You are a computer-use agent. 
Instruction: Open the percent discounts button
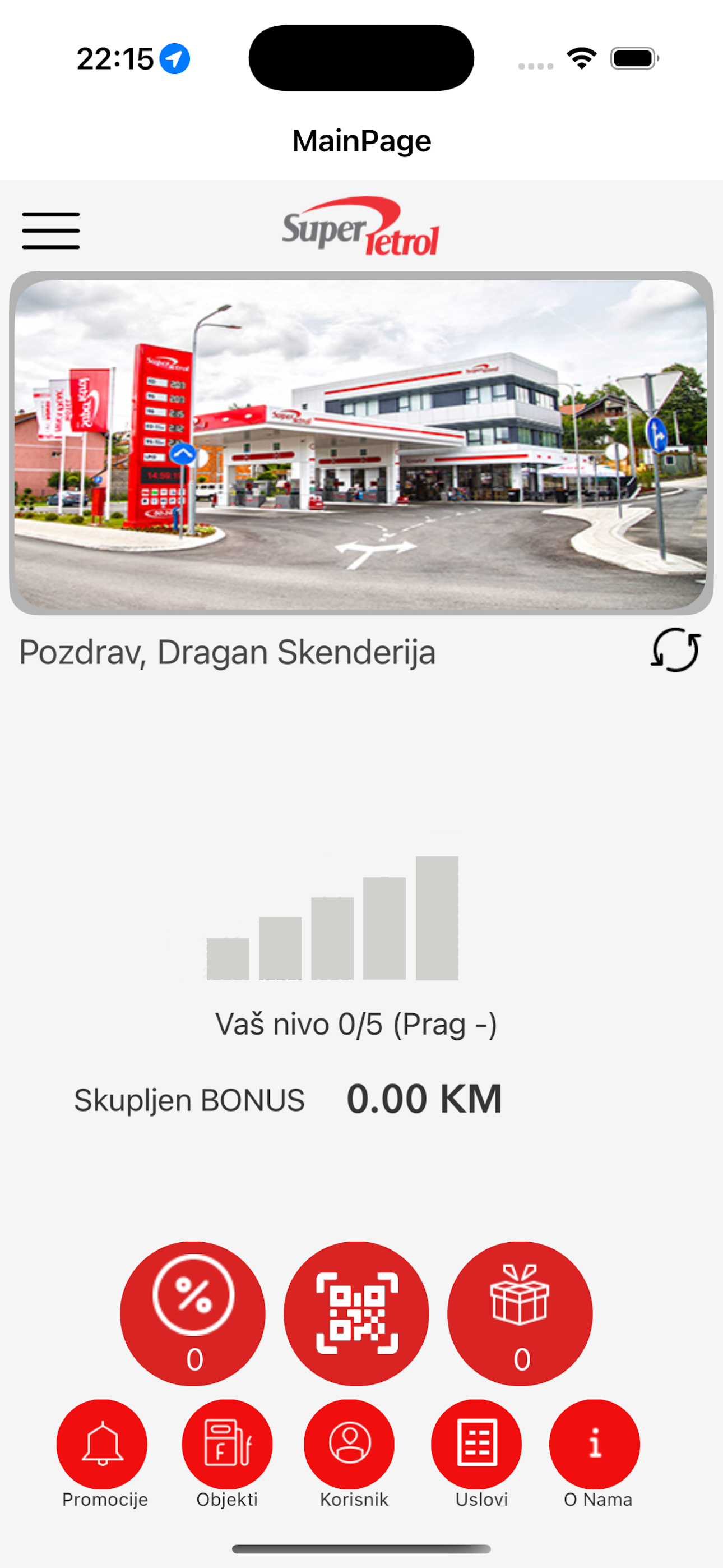[193, 1313]
